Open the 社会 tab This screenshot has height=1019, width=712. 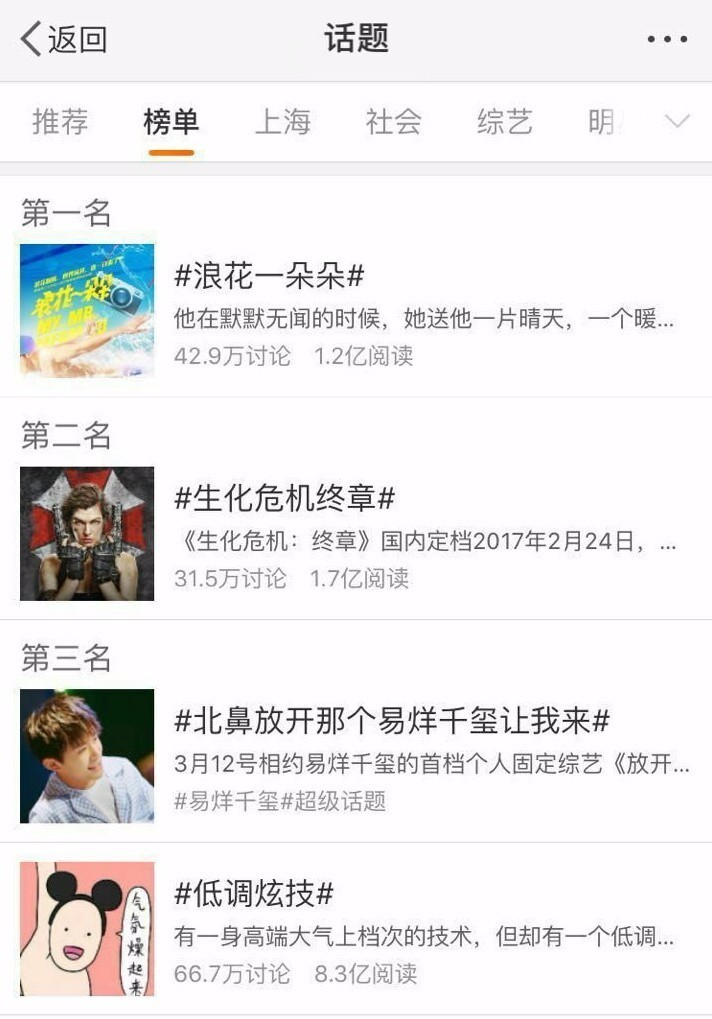[393, 122]
